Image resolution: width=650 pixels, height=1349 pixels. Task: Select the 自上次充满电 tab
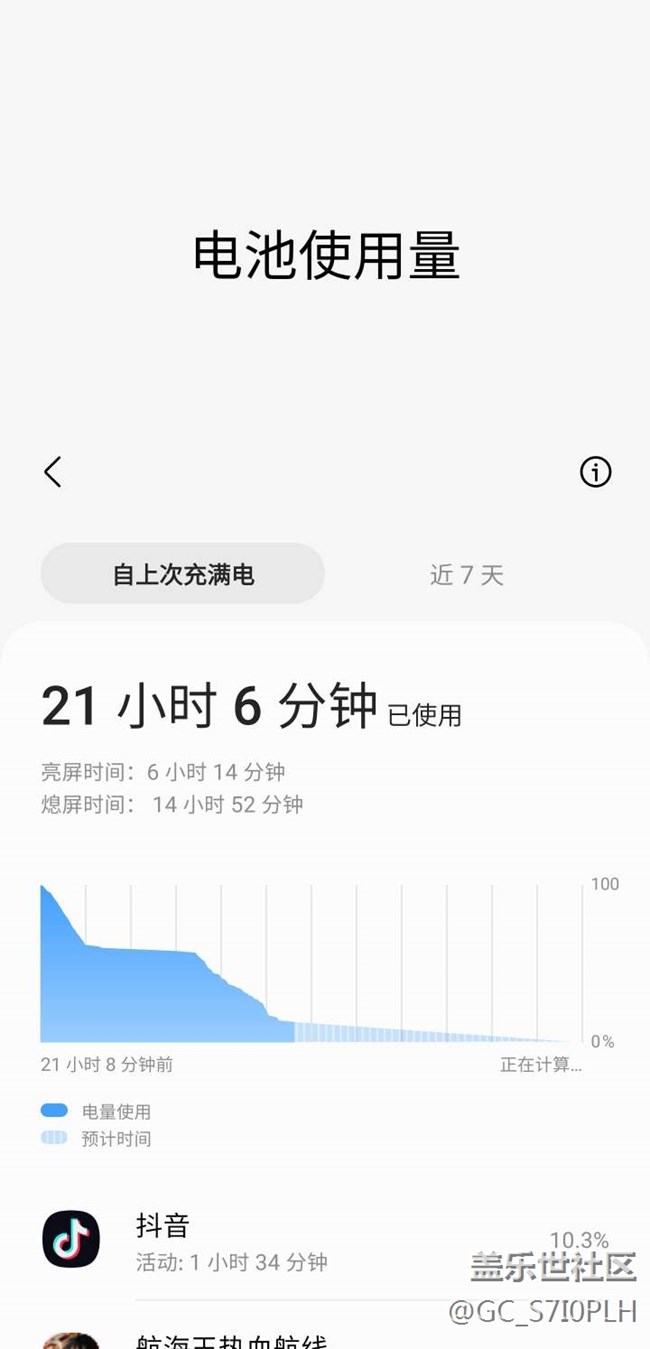point(183,574)
